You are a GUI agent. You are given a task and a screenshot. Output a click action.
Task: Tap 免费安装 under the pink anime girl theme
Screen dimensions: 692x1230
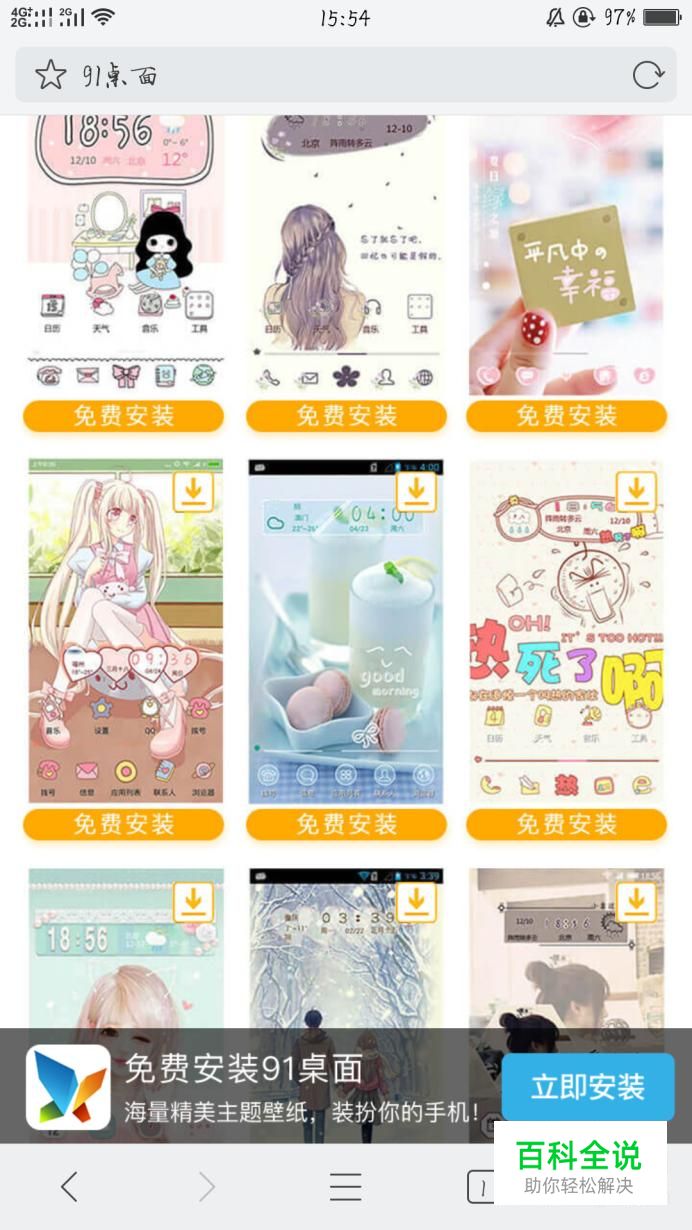click(124, 825)
